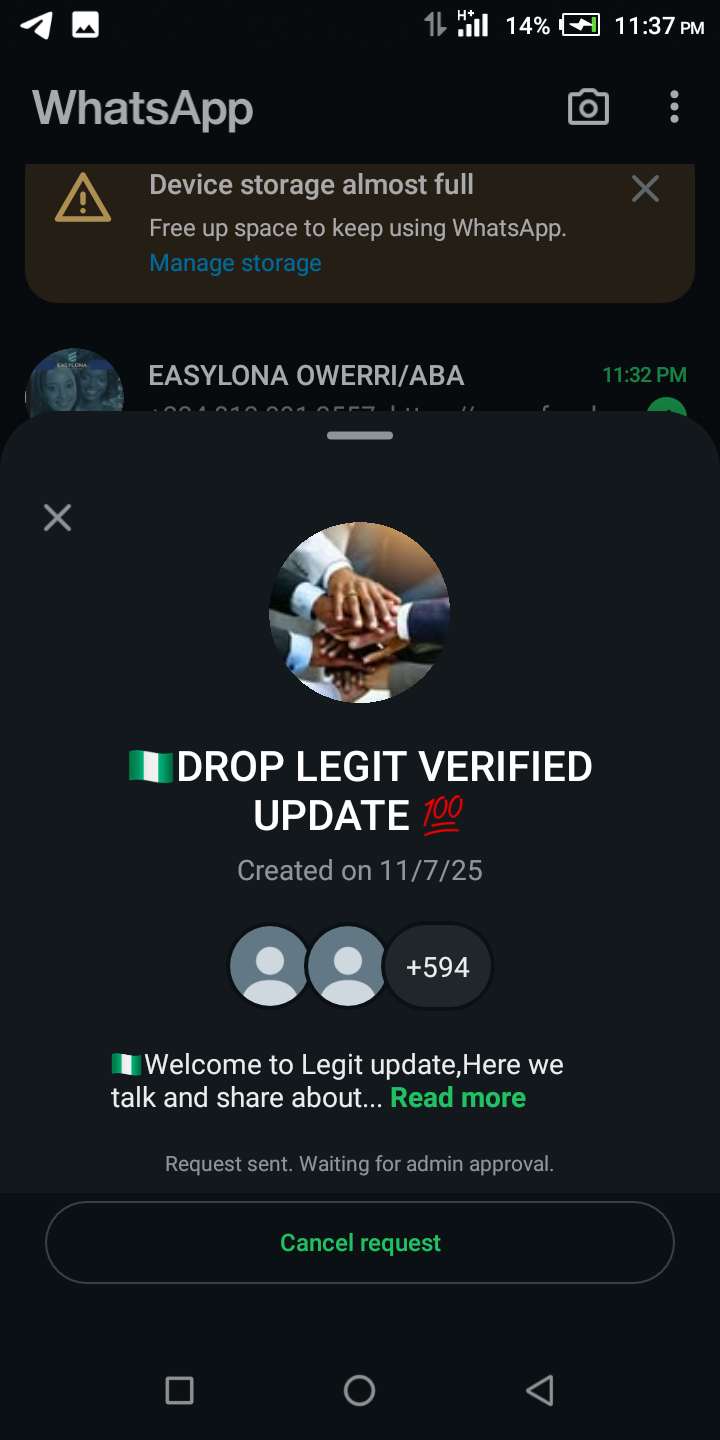Image resolution: width=720 pixels, height=1440 pixels.
Task: Dismiss the storage almost full banner
Action: (x=645, y=188)
